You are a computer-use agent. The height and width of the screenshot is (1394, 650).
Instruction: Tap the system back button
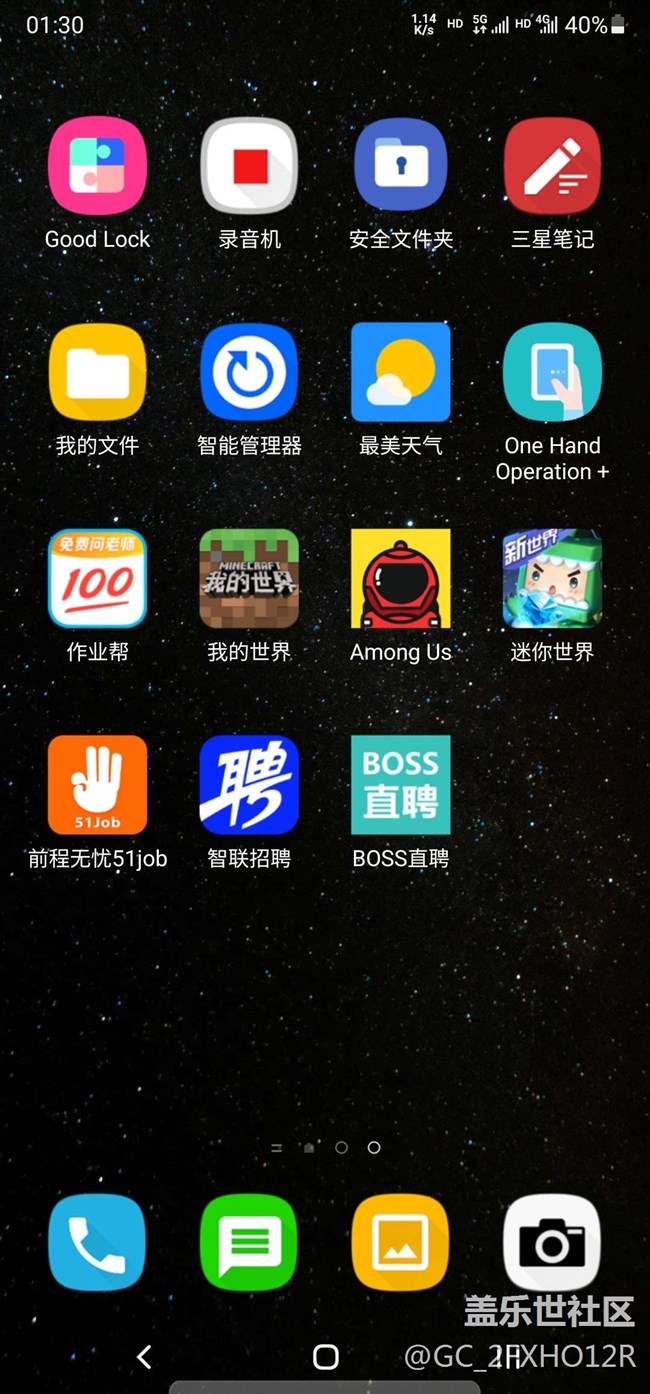click(x=144, y=1356)
